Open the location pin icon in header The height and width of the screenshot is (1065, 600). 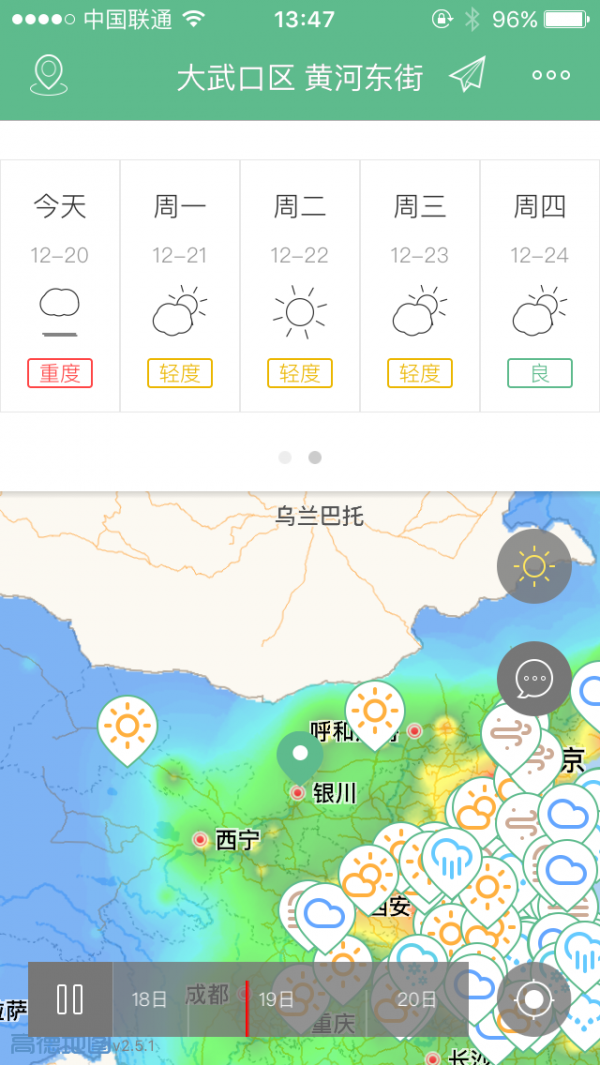48,76
